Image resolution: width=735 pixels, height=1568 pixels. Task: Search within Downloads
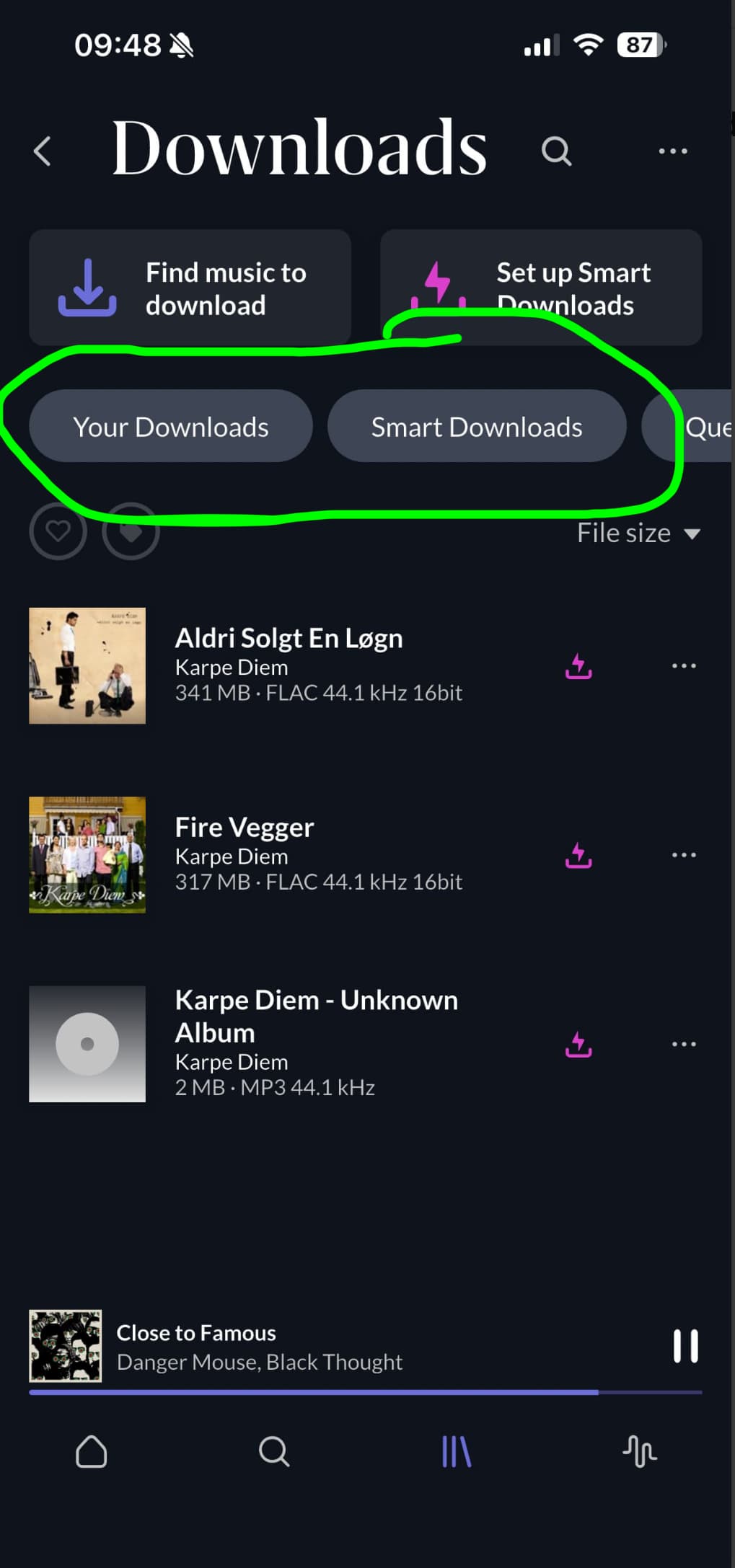(x=556, y=151)
